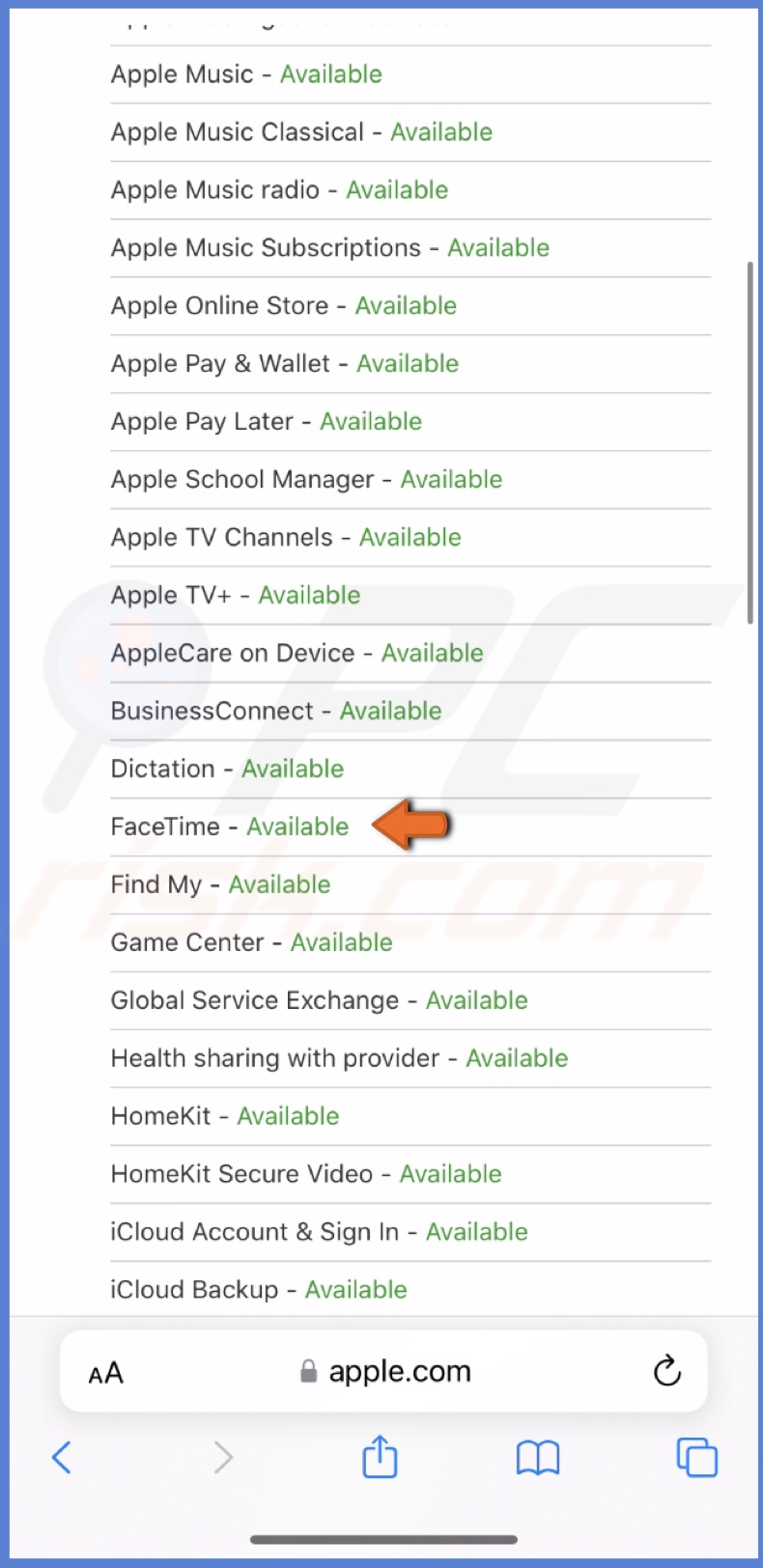Tap the Forward navigation arrow in Safari

pos(223,1458)
